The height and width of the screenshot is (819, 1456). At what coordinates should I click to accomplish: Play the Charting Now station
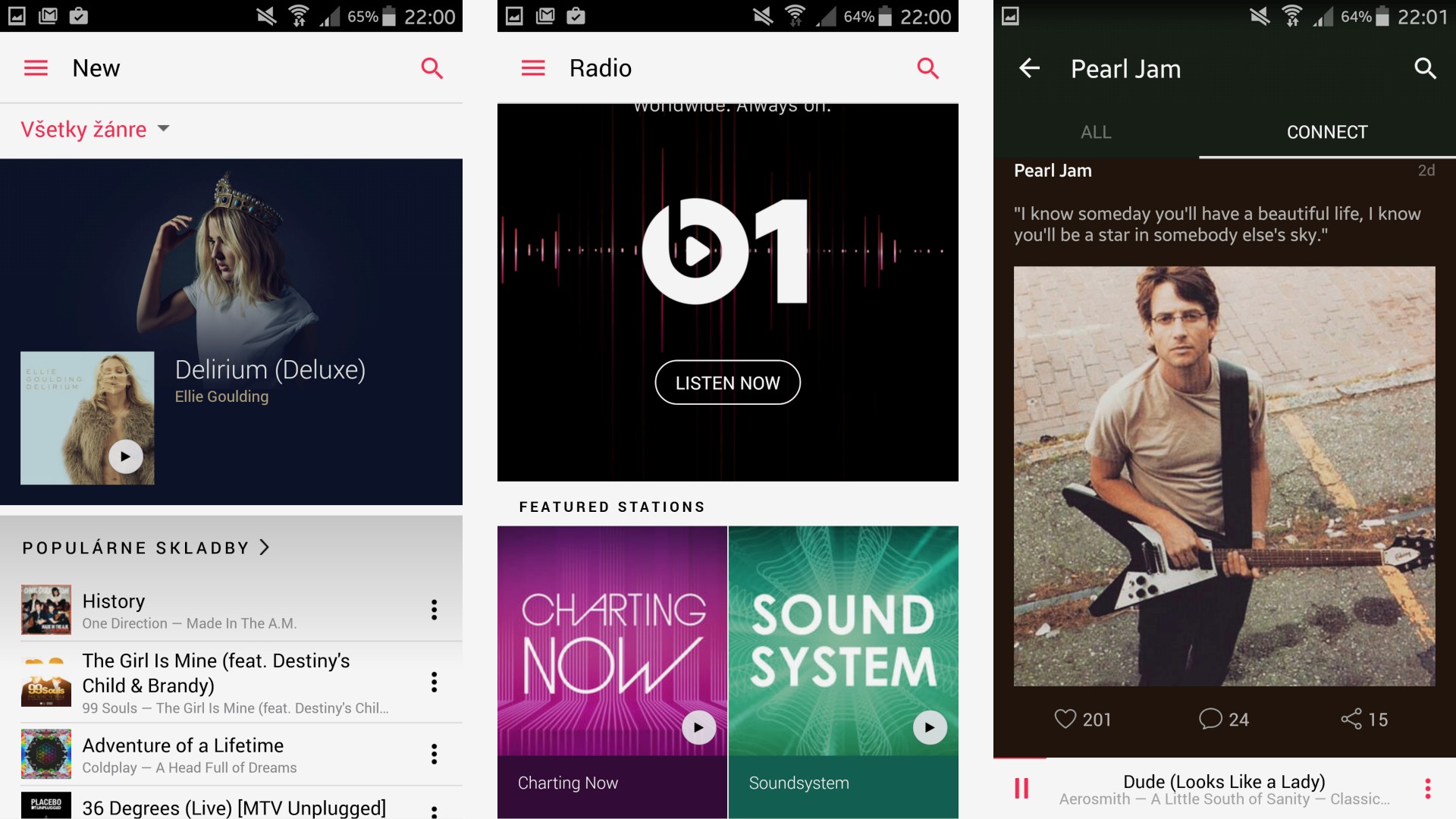[x=698, y=728]
